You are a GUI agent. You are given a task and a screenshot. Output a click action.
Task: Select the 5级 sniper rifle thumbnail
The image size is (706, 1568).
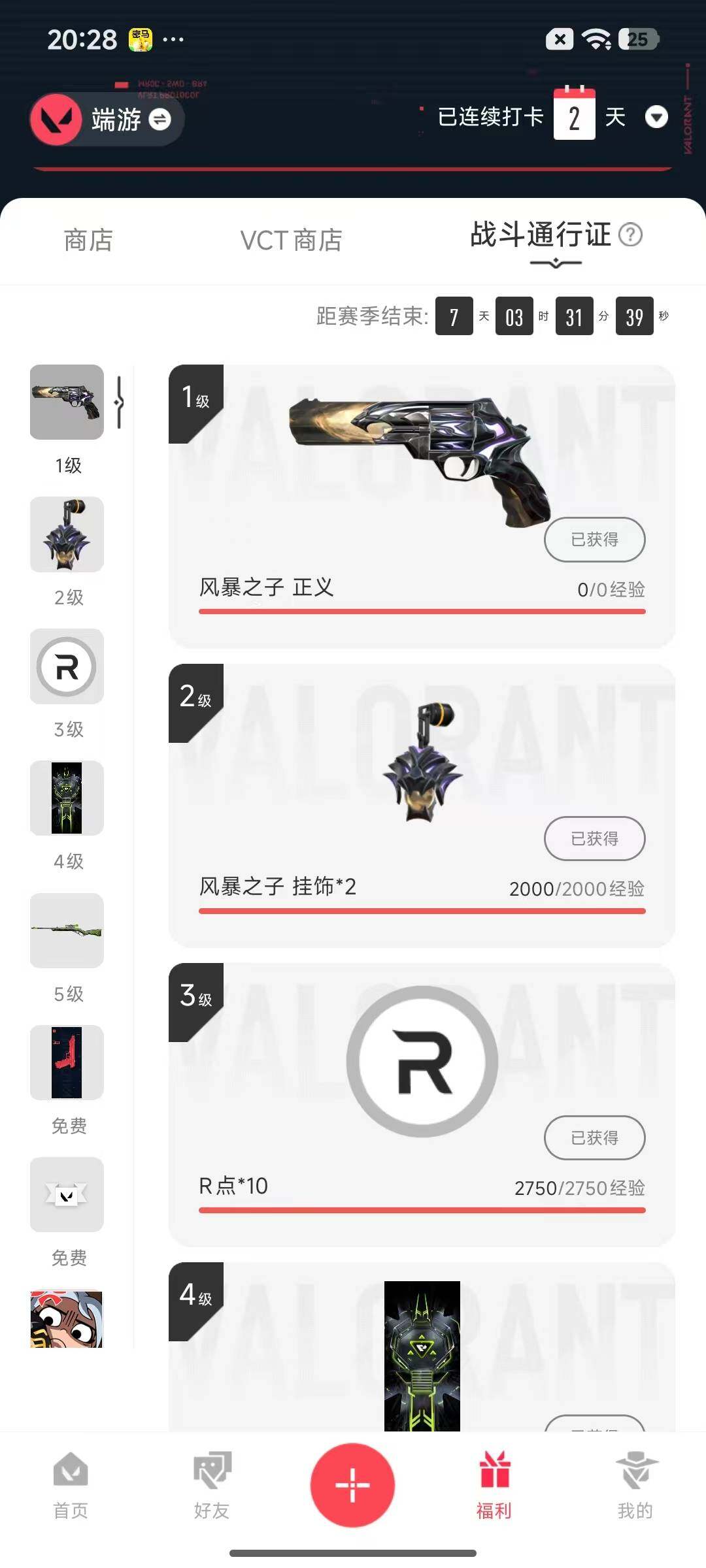(x=66, y=931)
